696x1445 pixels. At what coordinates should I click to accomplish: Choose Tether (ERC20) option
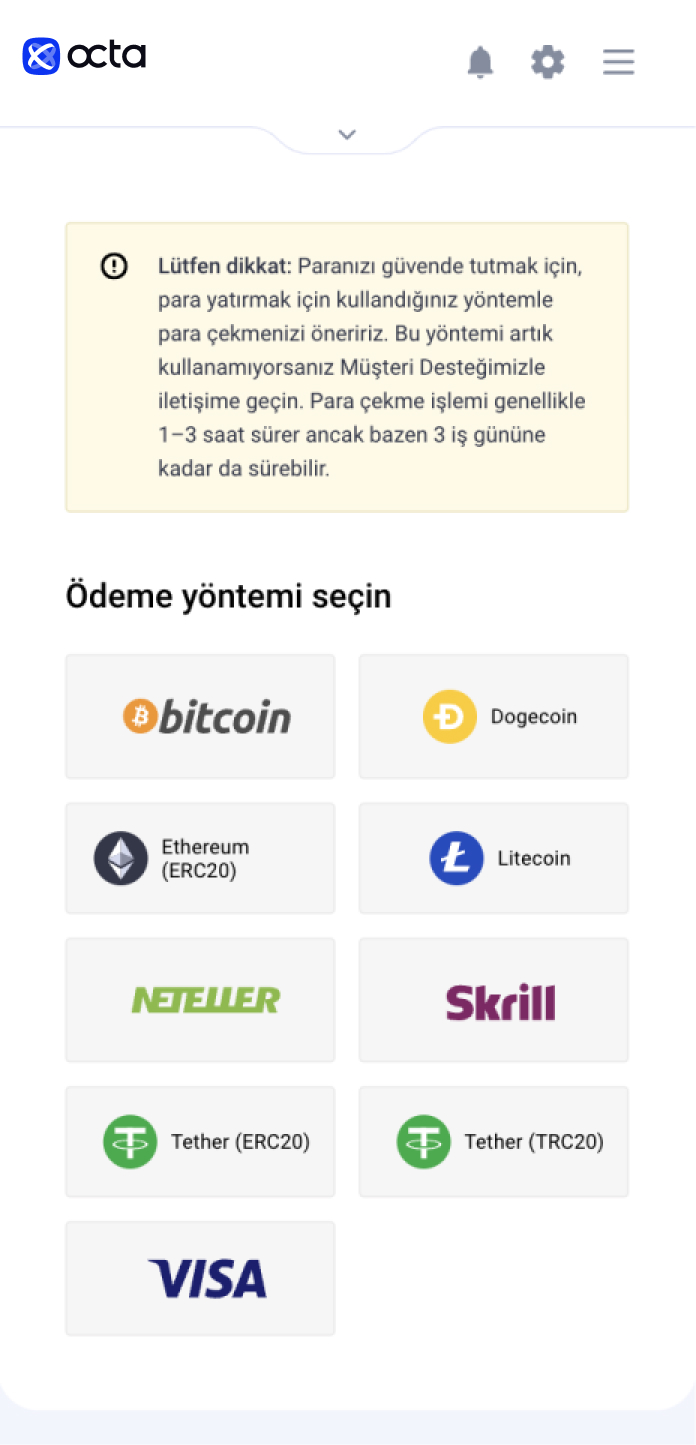(x=200, y=1142)
